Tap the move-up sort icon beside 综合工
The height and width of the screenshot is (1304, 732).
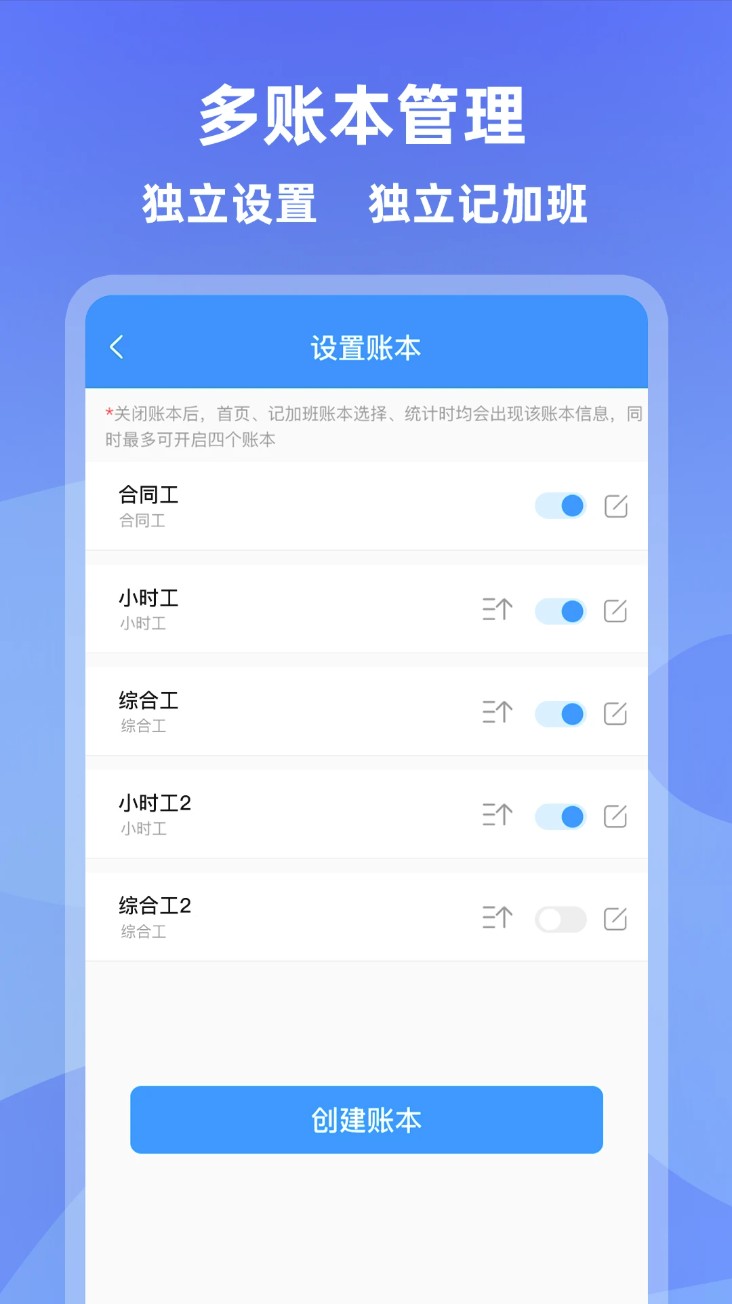click(496, 714)
